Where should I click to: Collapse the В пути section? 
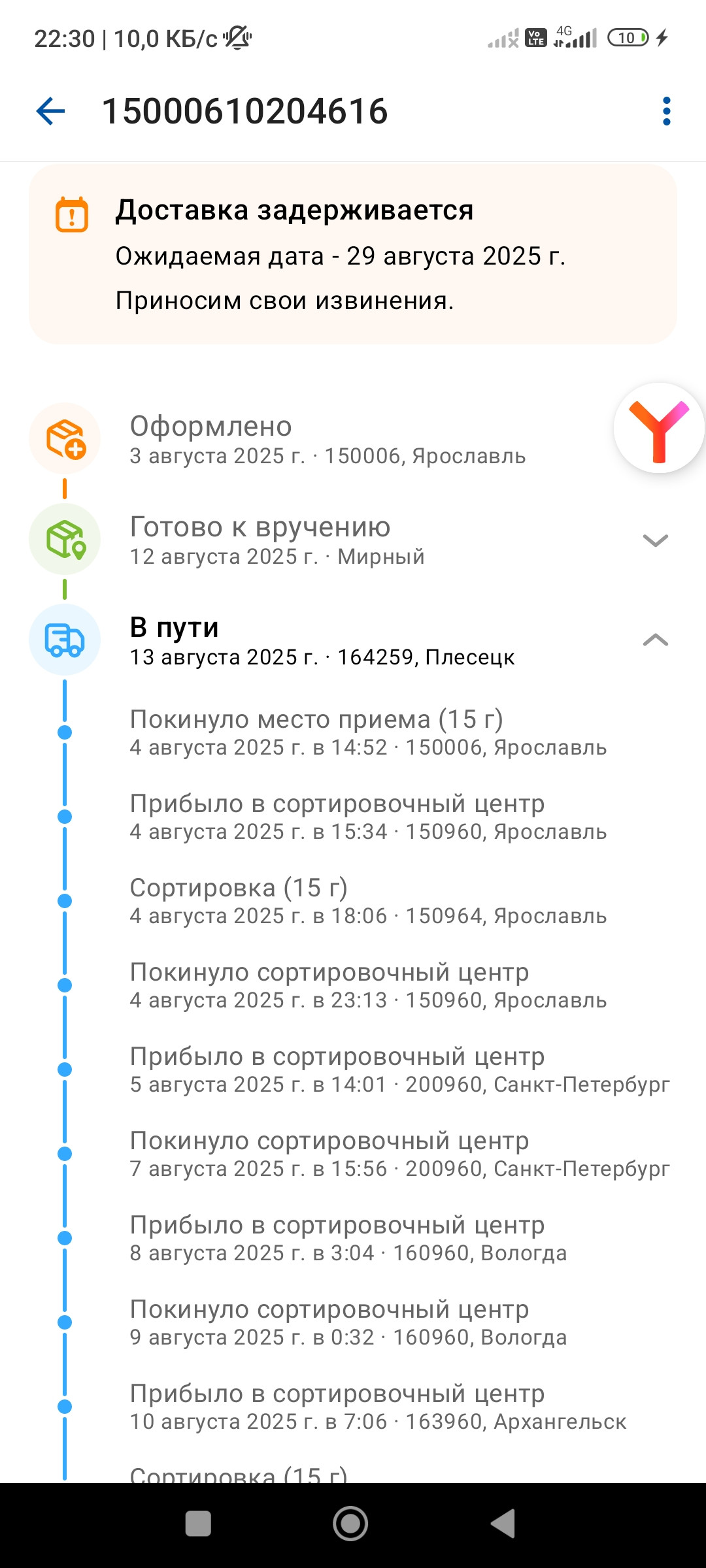[655, 640]
